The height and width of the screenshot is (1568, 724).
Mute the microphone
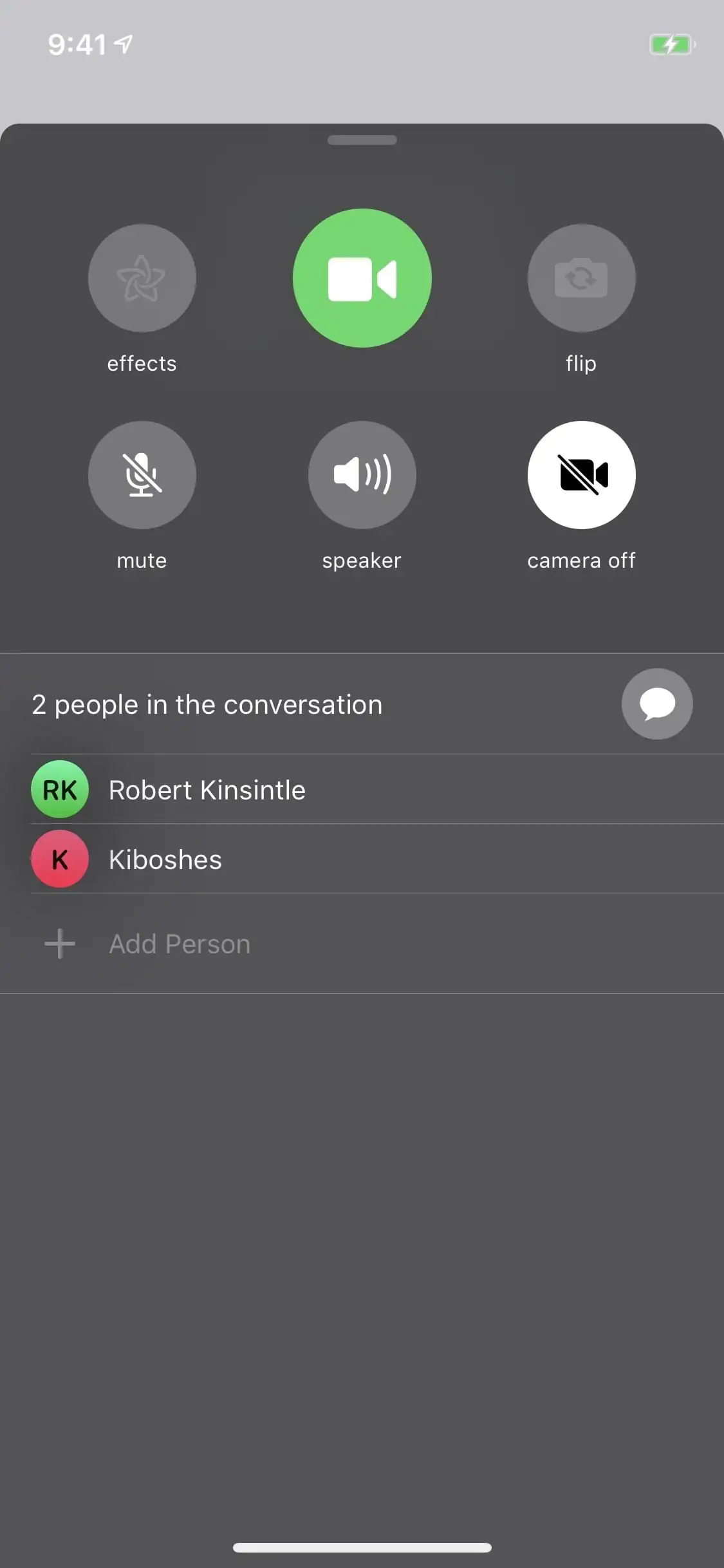click(x=142, y=475)
